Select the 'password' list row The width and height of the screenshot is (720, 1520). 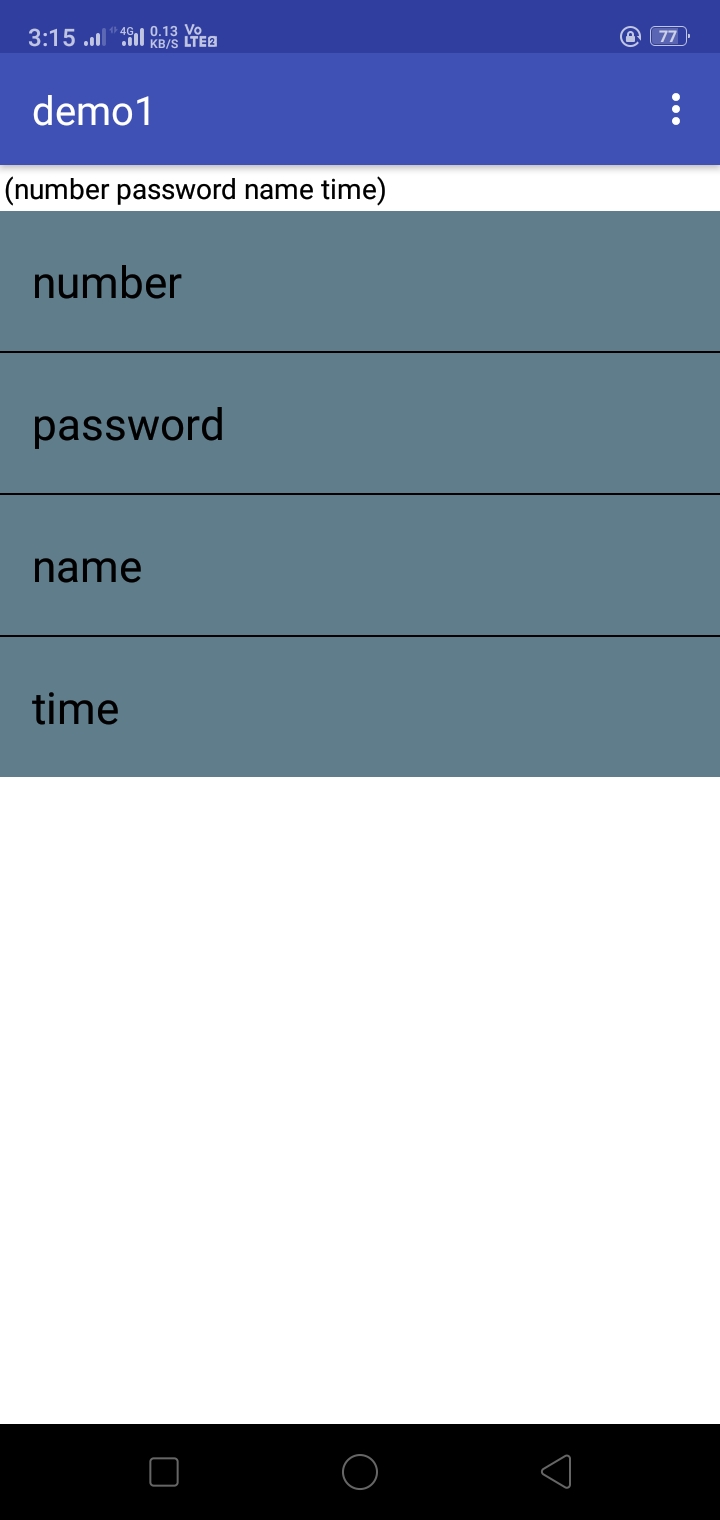click(360, 423)
